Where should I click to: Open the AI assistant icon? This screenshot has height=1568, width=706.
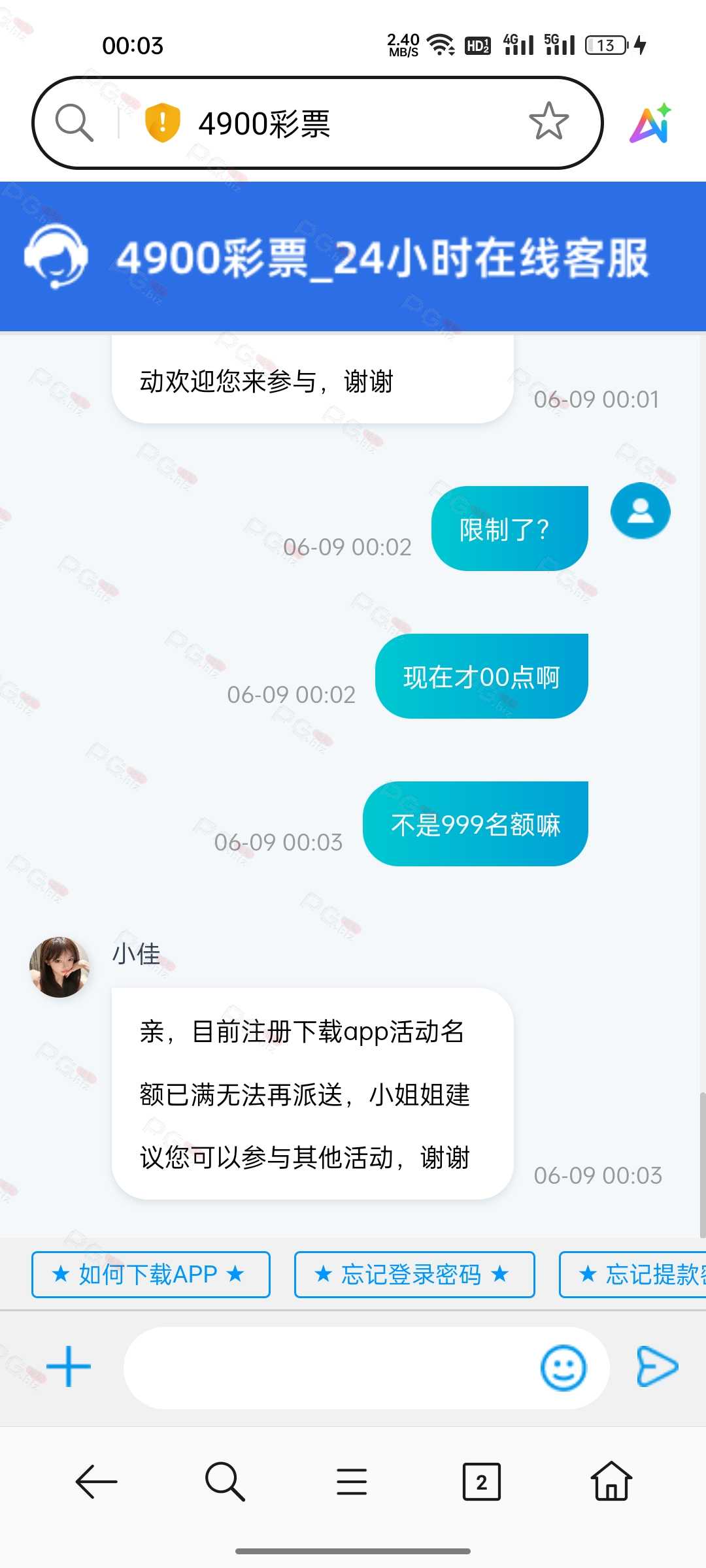coord(651,123)
